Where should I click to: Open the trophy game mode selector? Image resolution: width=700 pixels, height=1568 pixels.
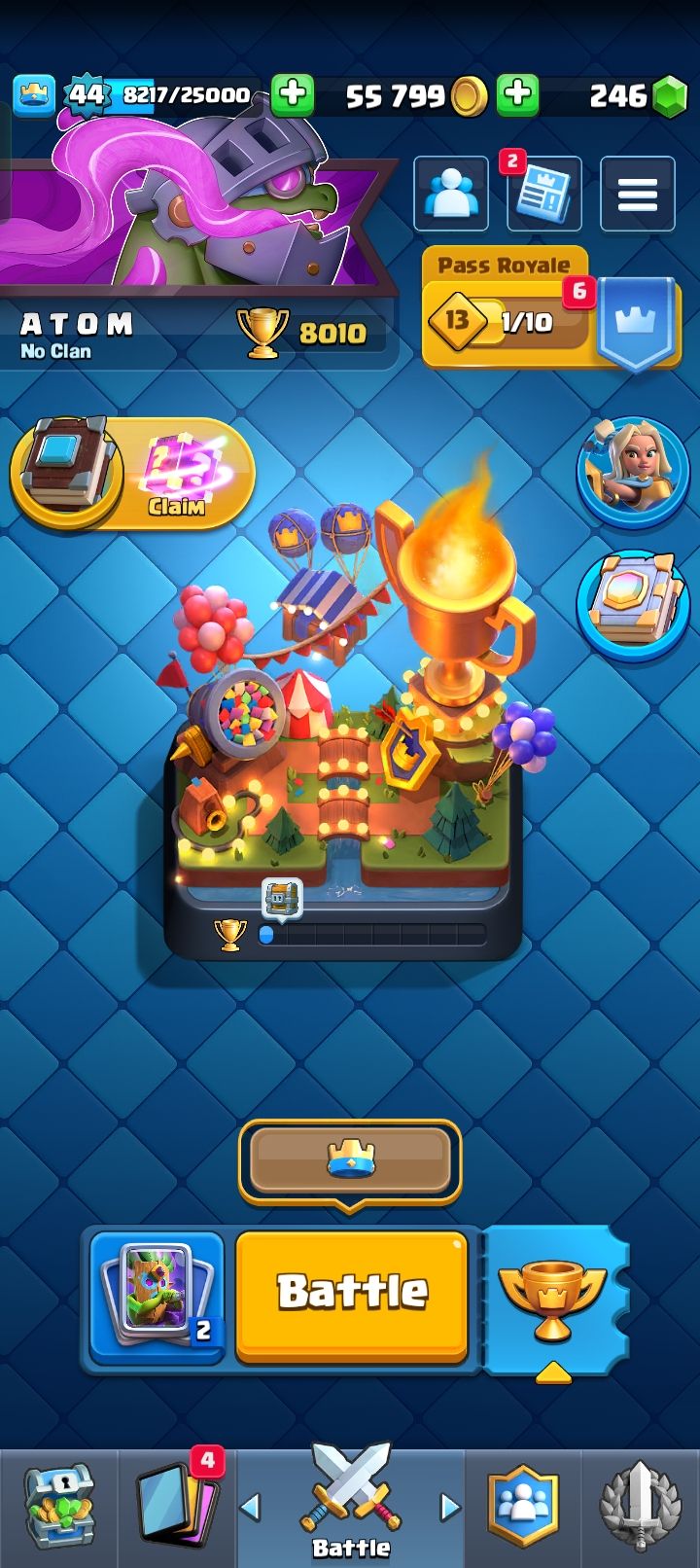click(552, 1299)
